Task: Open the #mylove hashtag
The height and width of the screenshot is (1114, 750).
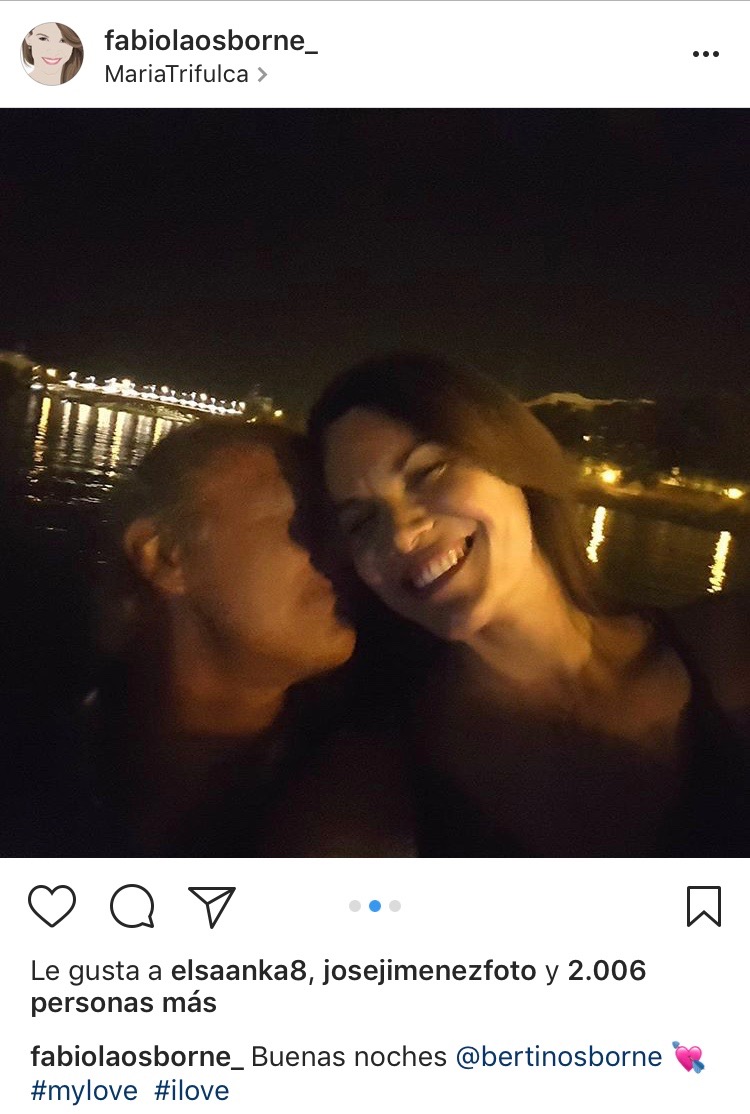Action: coord(84,1091)
